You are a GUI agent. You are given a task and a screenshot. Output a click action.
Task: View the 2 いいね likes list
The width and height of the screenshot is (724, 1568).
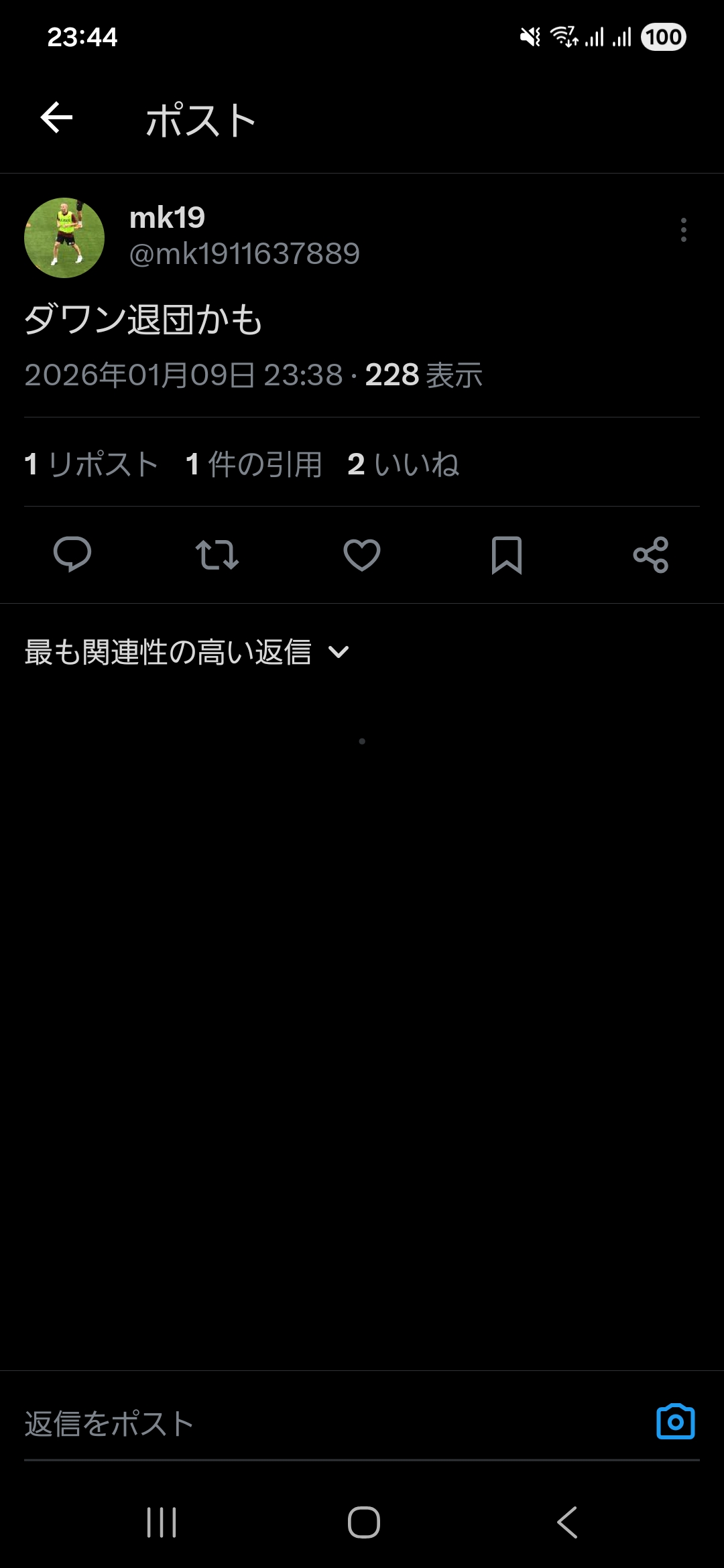[x=404, y=464]
